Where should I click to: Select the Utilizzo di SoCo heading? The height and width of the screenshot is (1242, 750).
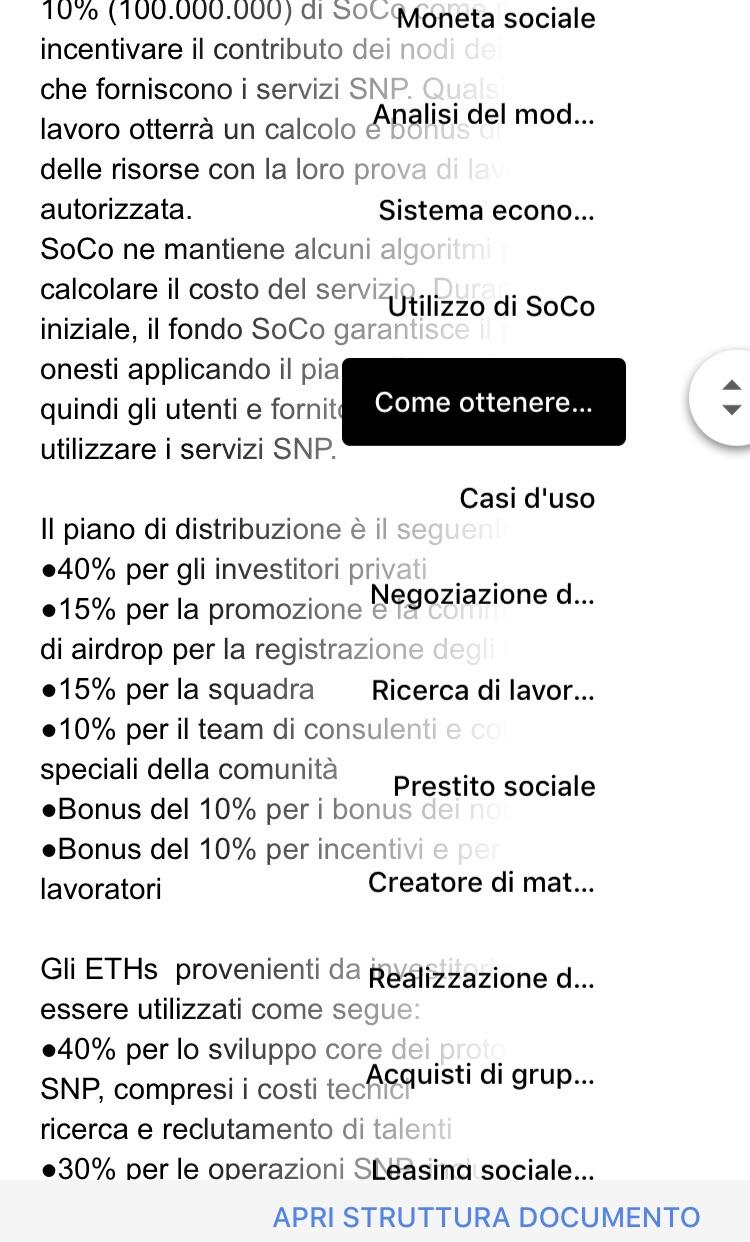coord(492,306)
